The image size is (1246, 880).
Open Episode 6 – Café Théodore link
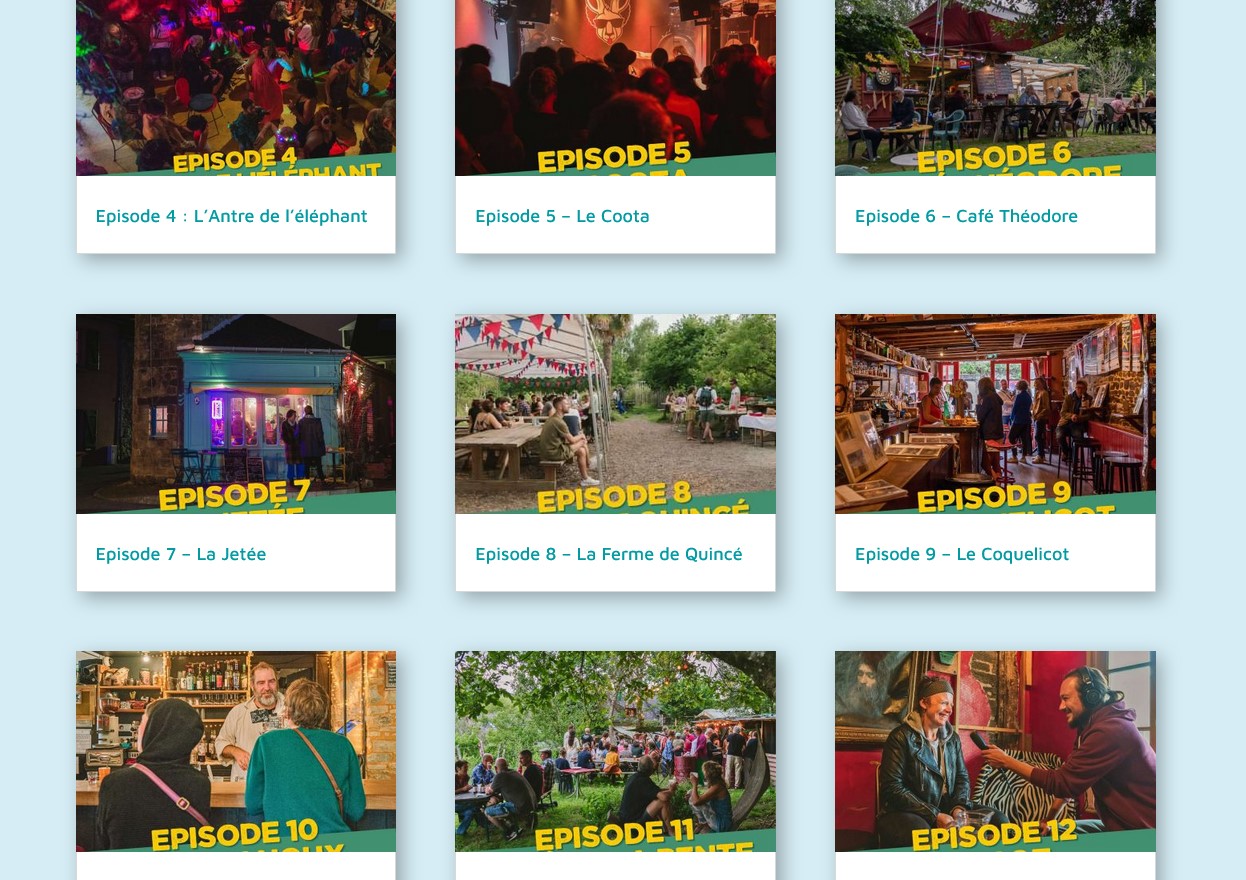click(x=966, y=216)
